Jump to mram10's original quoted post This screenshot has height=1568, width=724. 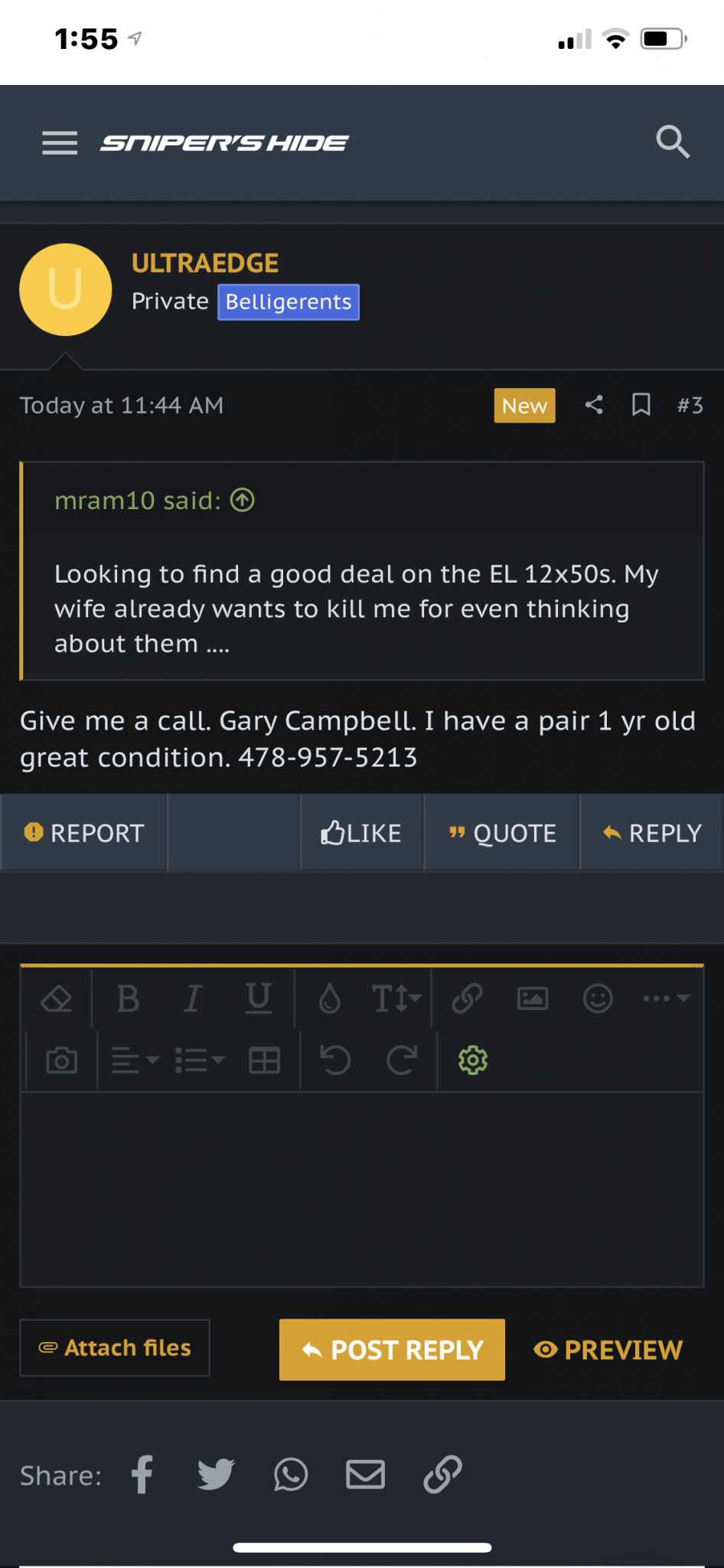(243, 500)
